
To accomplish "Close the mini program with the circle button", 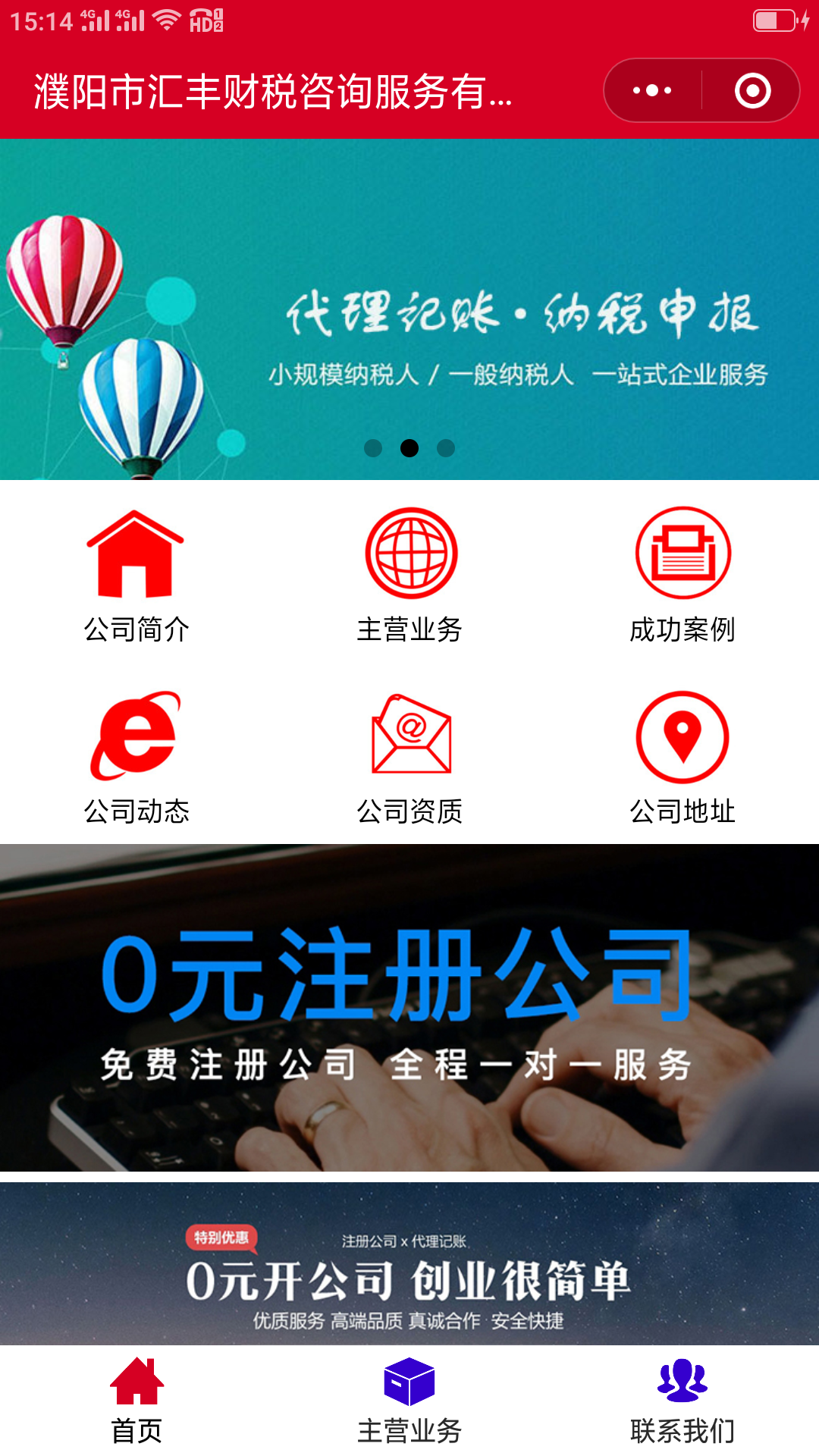I will (x=752, y=91).
